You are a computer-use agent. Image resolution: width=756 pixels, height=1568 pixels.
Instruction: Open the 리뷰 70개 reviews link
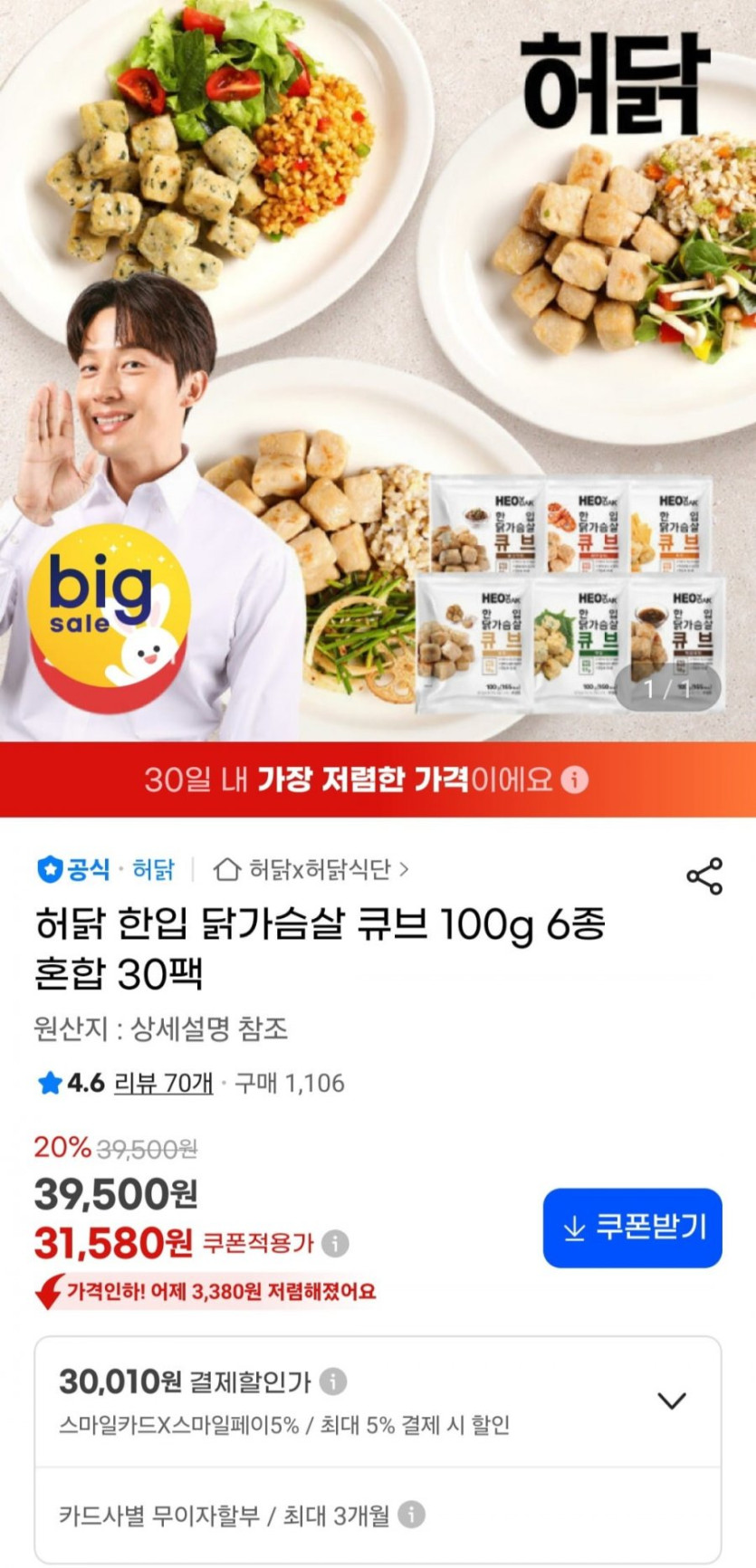pos(163,1083)
